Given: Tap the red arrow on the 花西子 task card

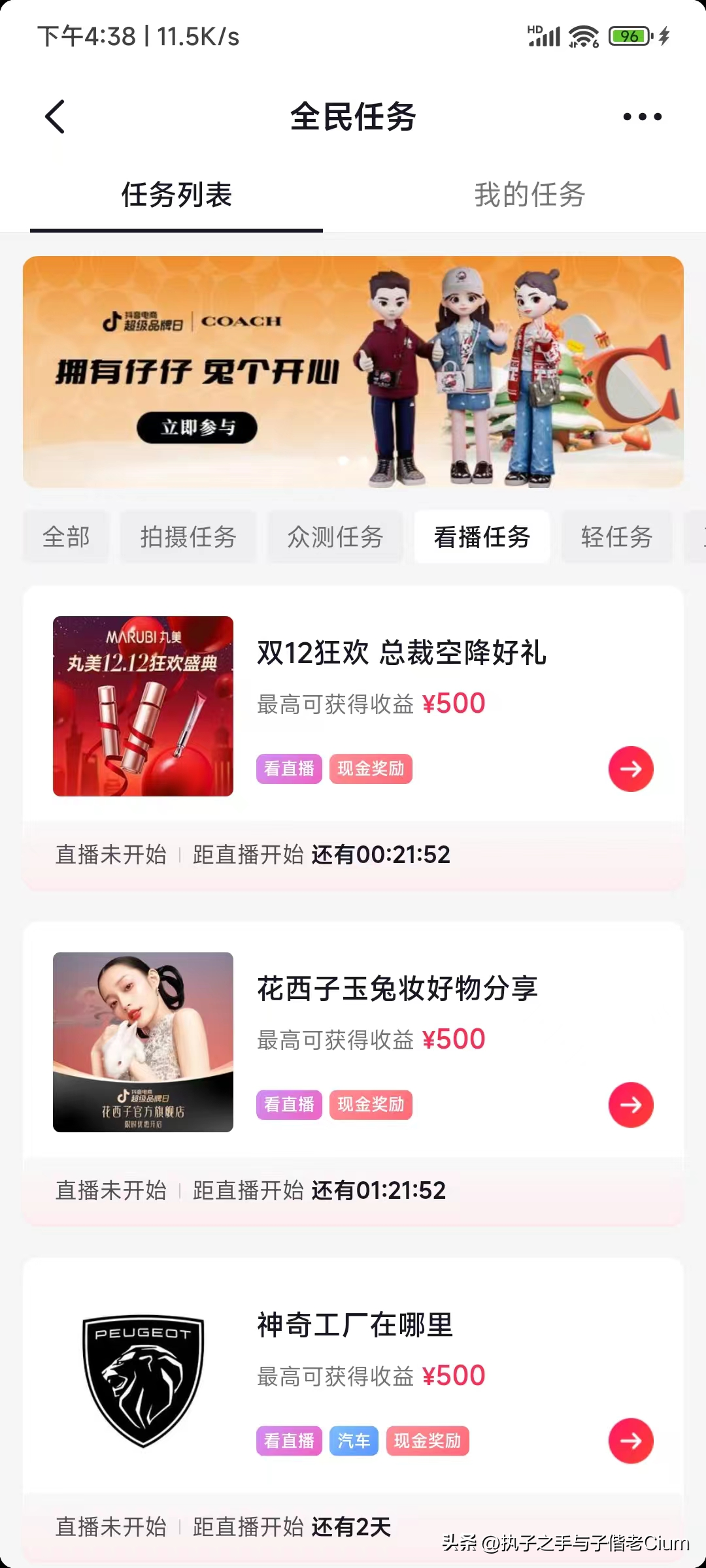Looking at the screenshot, I should (630, 1105).
